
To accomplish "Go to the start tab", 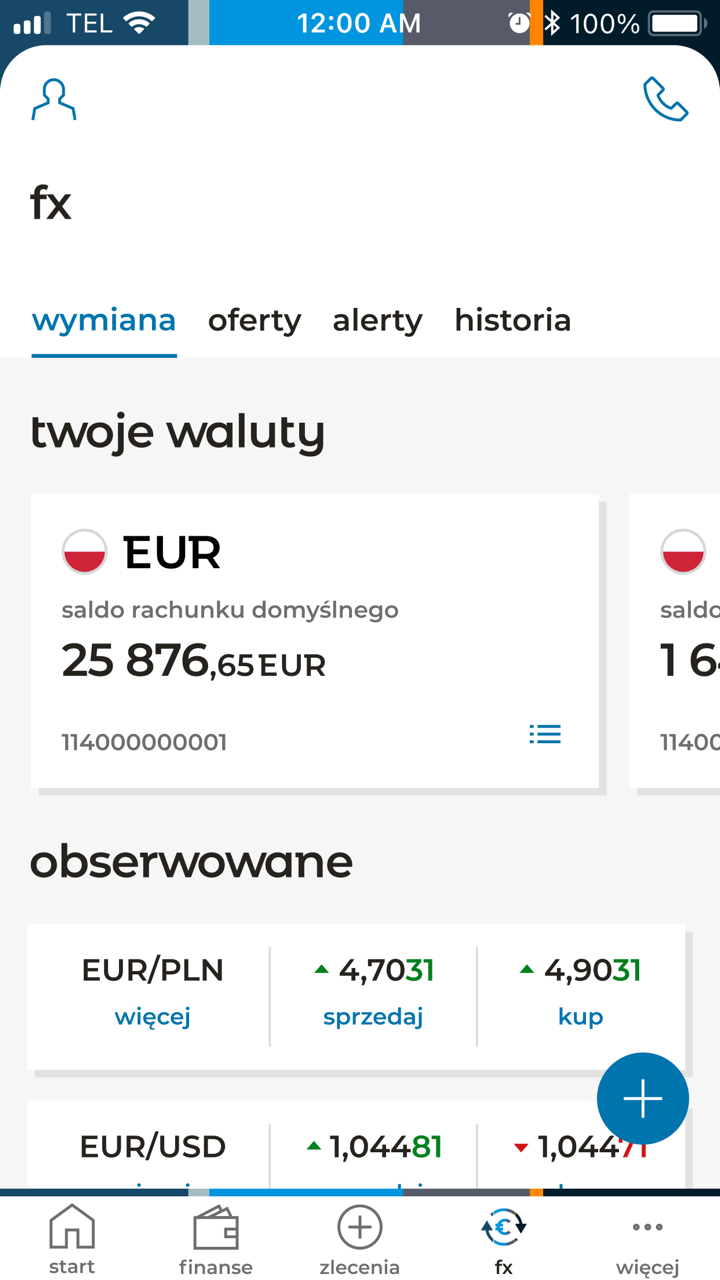I will [x=72, y=1240].
